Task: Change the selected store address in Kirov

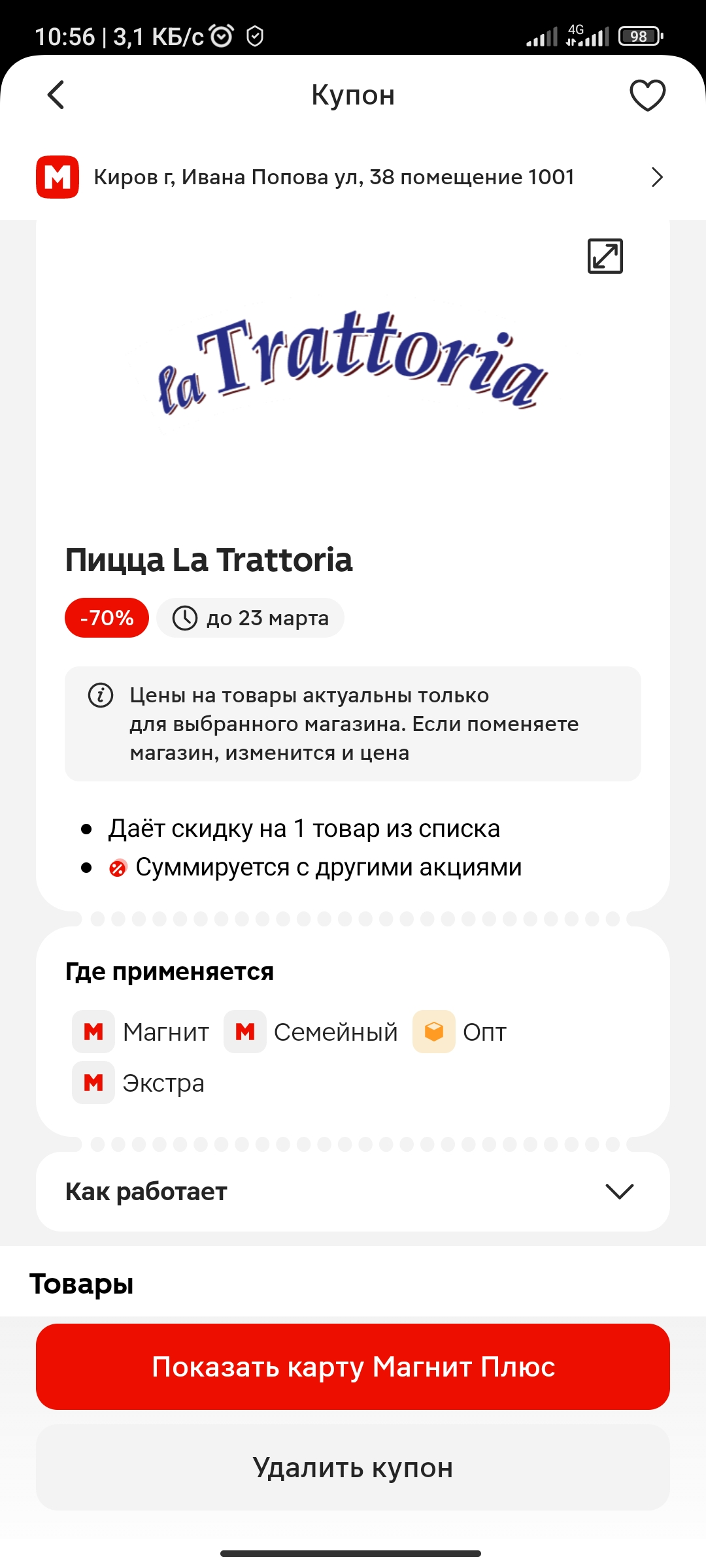Action: coord(353,177)
